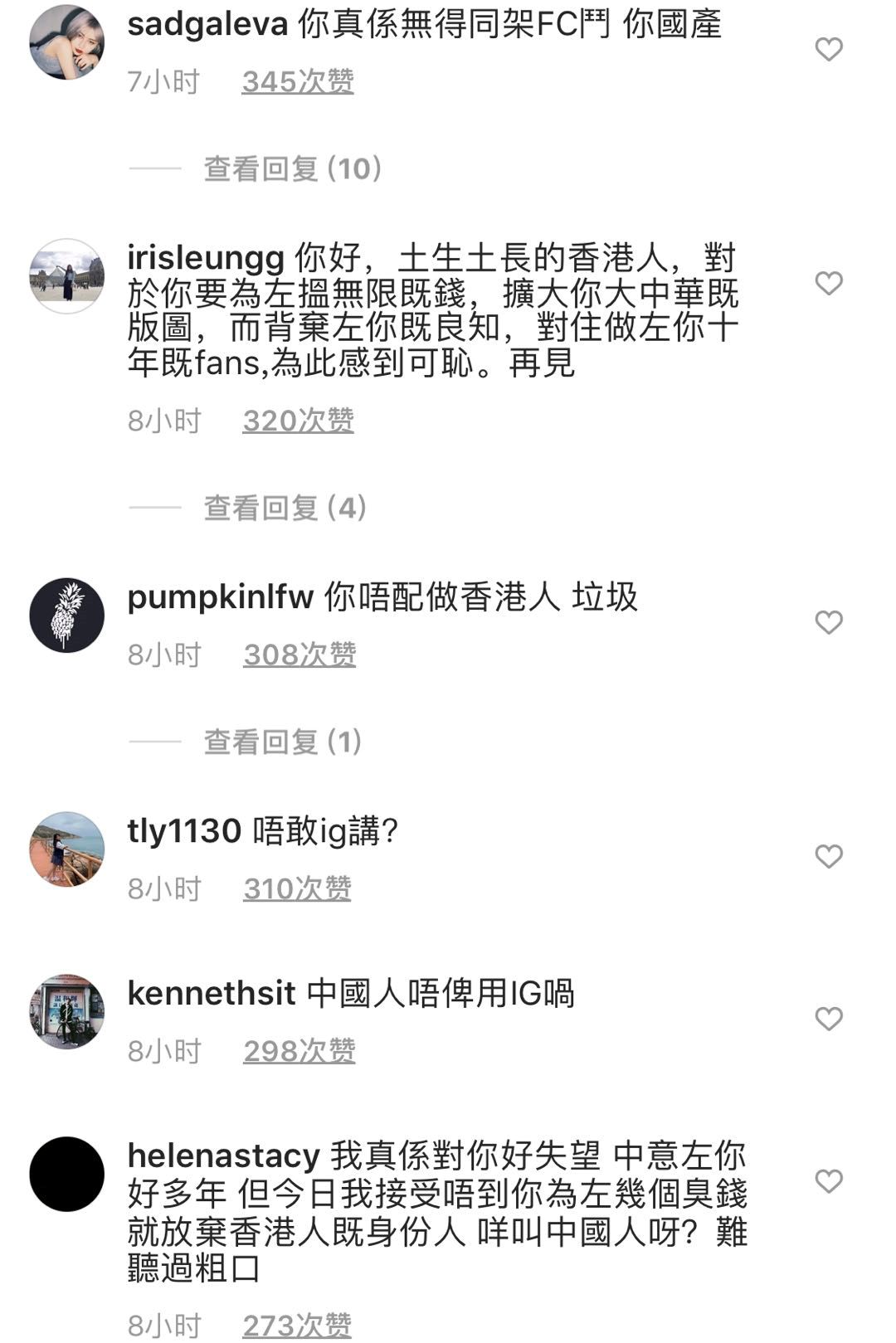View the 308 likes on pumpkinlfw's comment
The width and height of the screenshot is (896, 1343).
click(x=299, y=654)
